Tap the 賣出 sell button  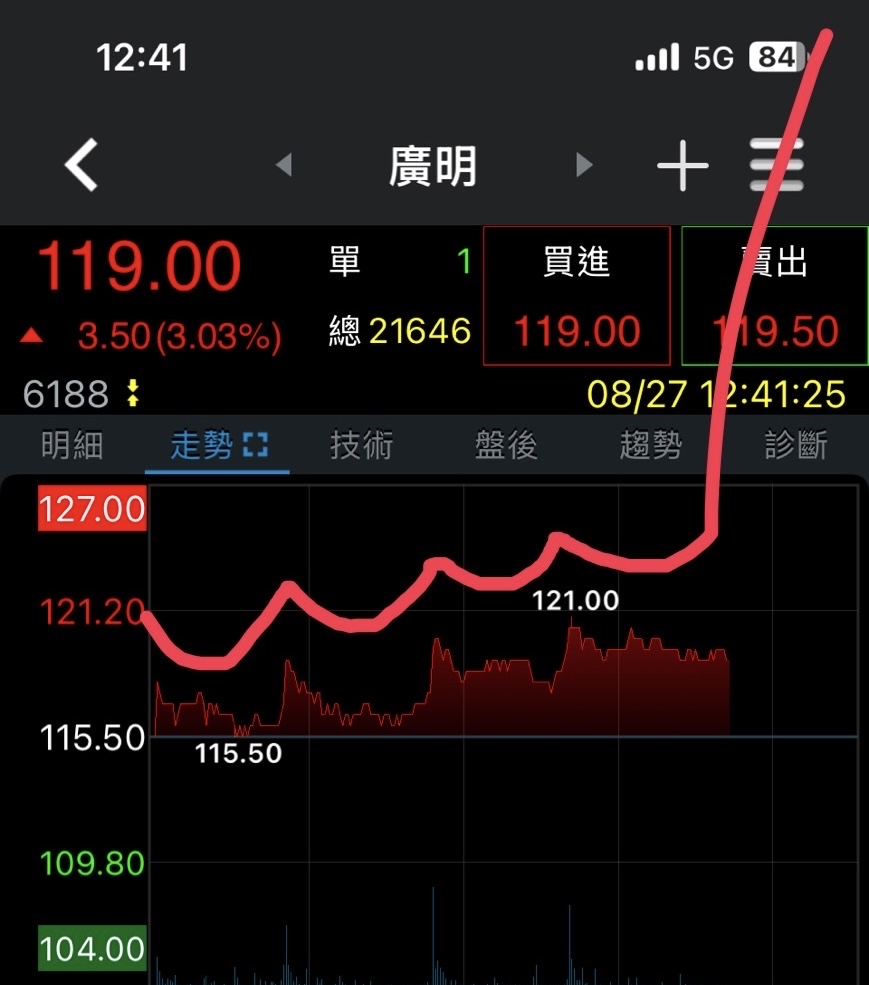pos(775,296)
